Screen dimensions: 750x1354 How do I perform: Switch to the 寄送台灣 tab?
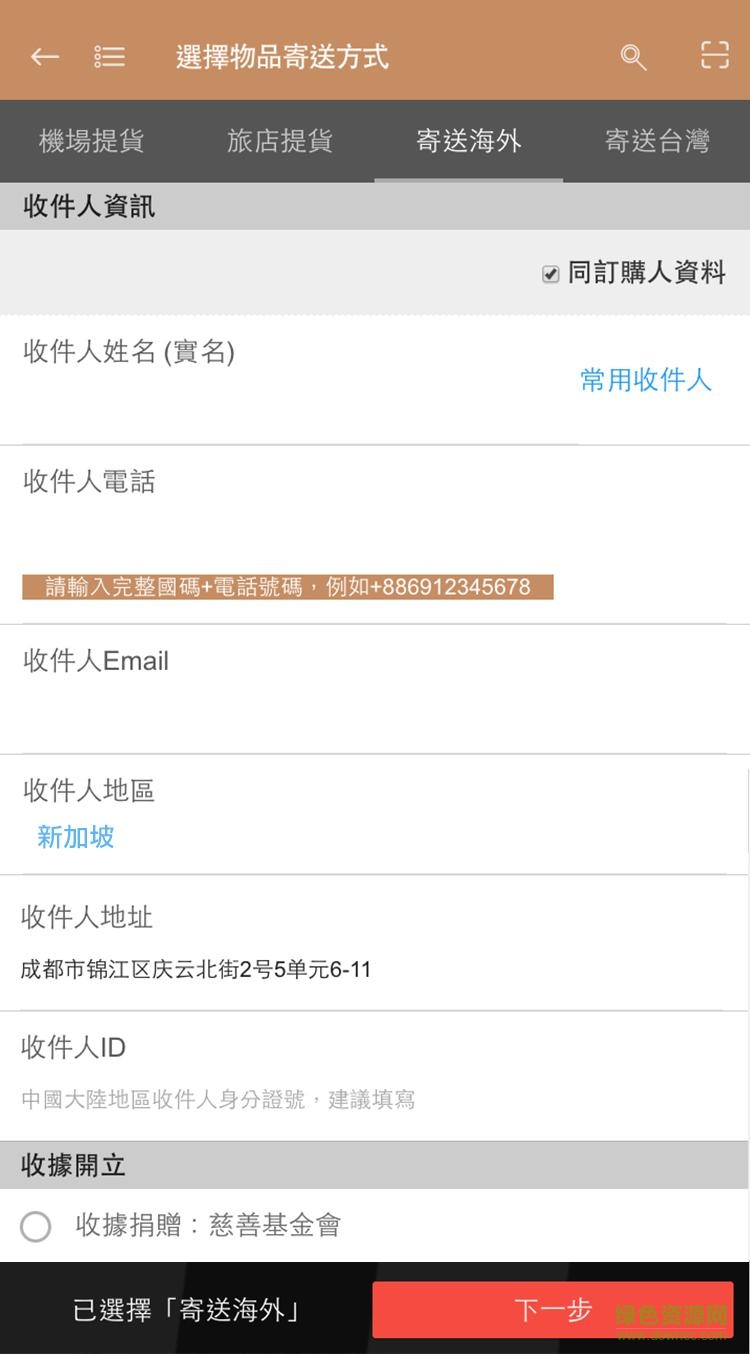[x=655, y=141]
